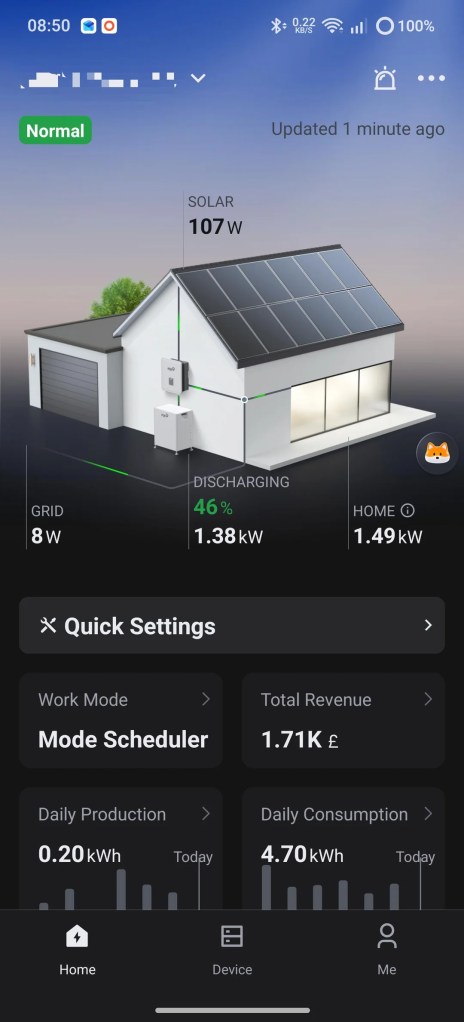Expand the site selector dropdown chevron

coord(197,78)
